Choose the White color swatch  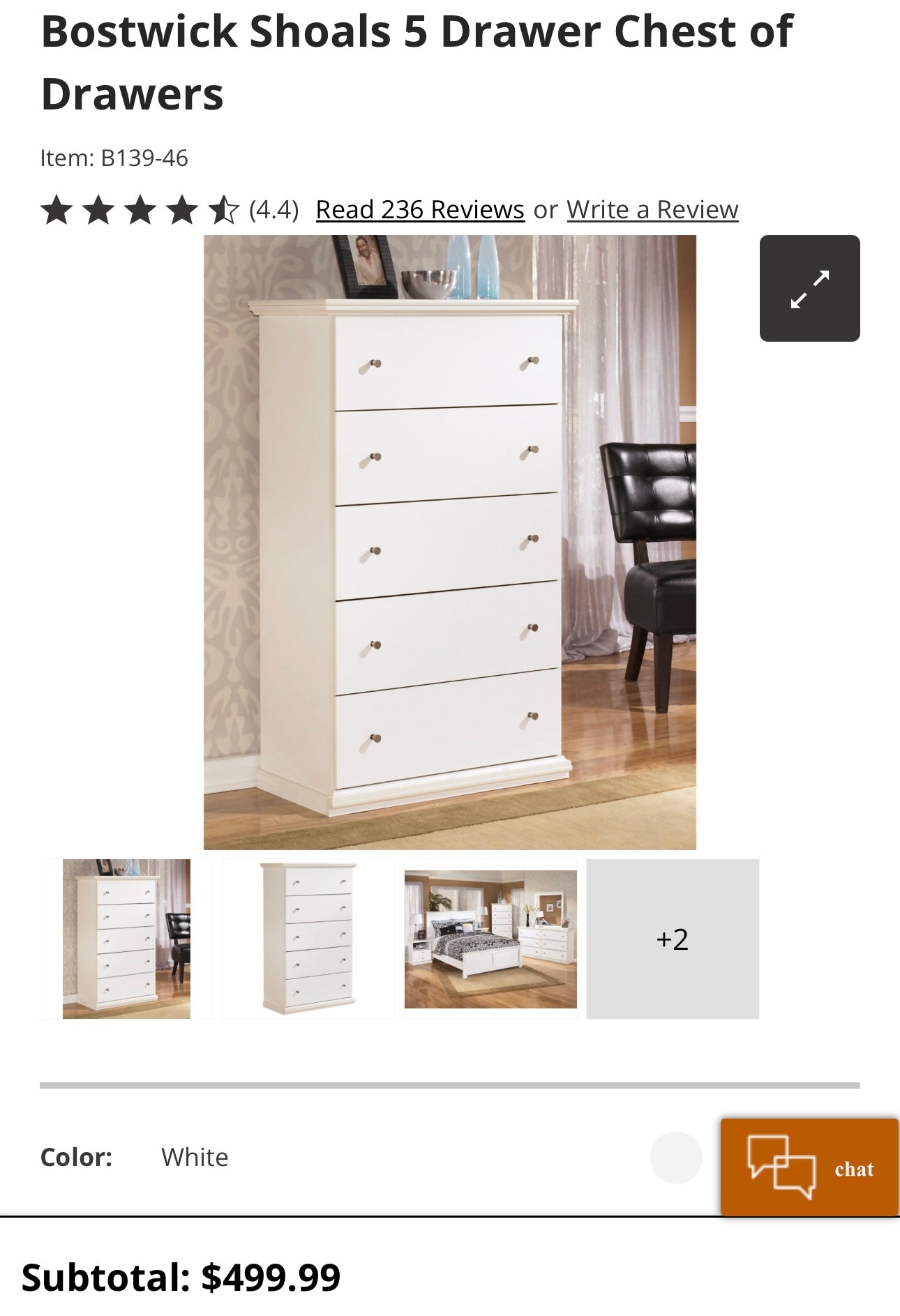tap(675, 1157)
